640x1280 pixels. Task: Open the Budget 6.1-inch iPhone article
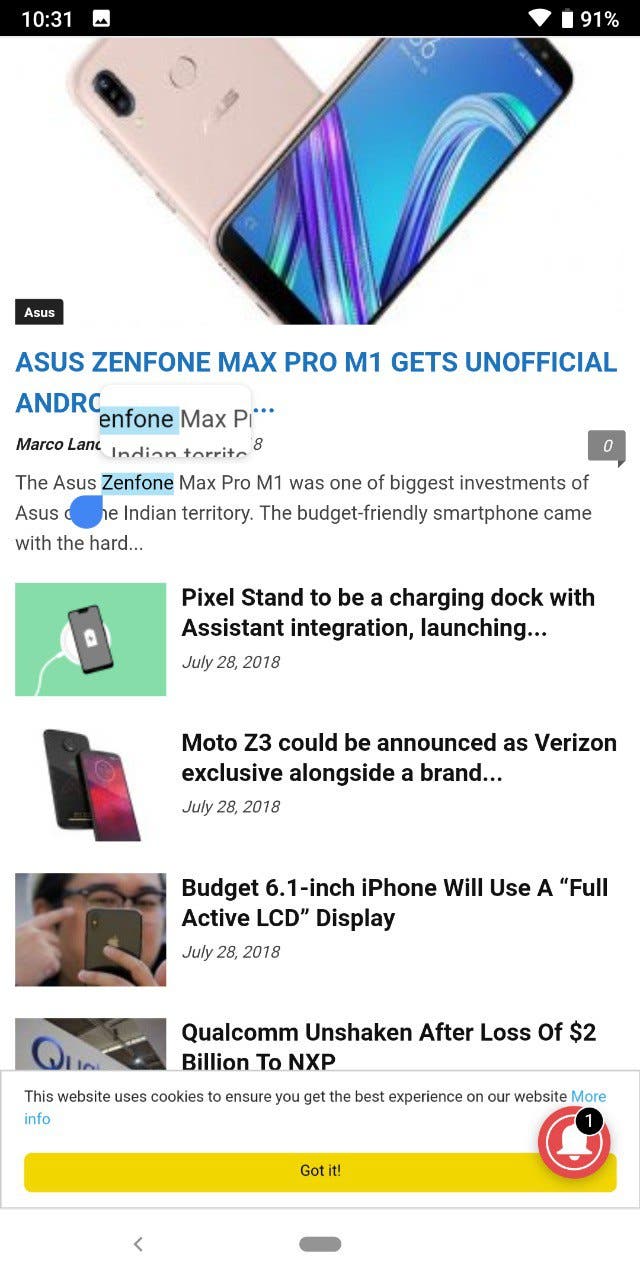pyautogui.click(x=394, y=902)
